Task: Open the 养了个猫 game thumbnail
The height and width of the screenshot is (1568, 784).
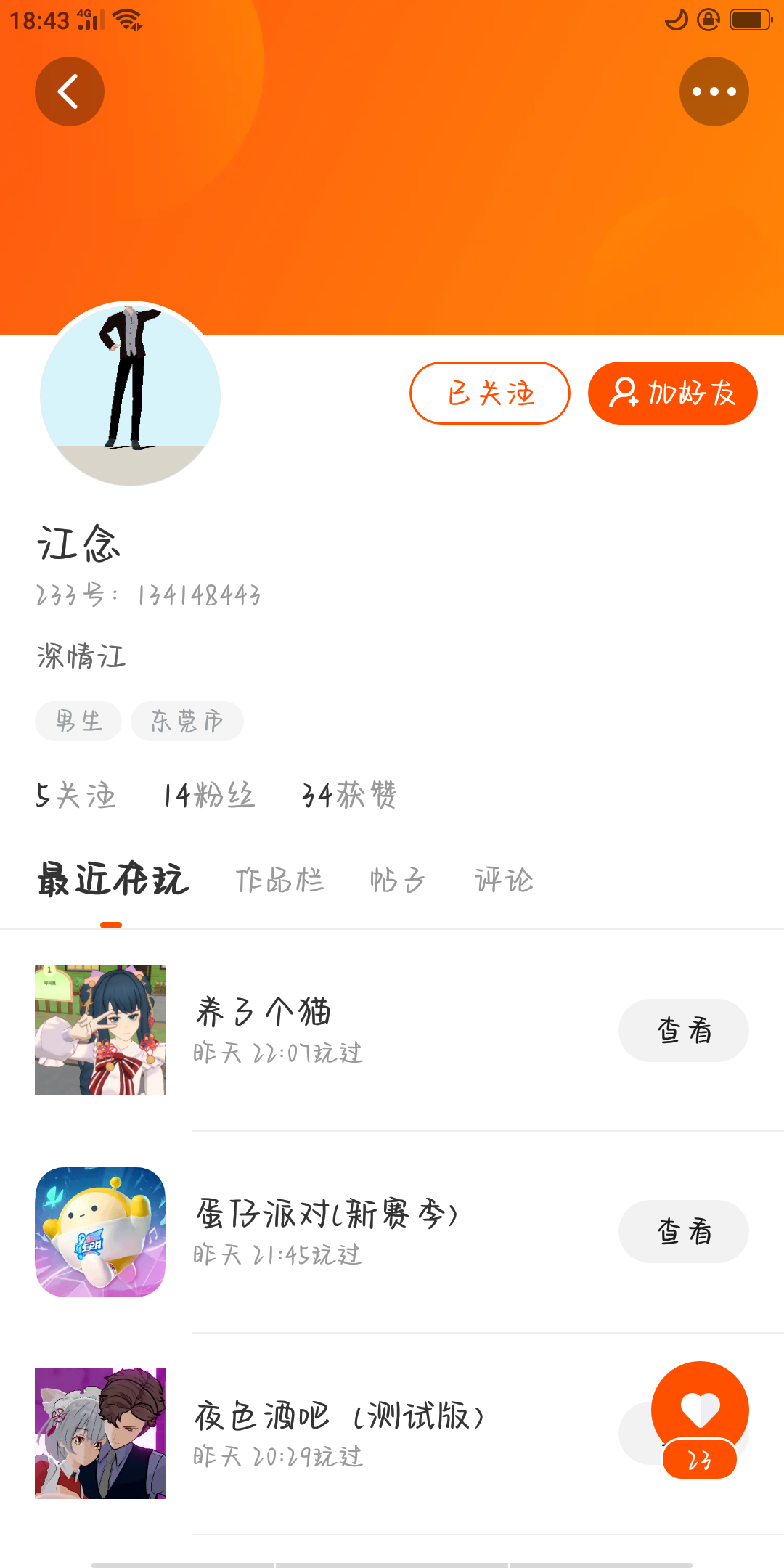Action: pyautogui.click(x=100, y=1030)
